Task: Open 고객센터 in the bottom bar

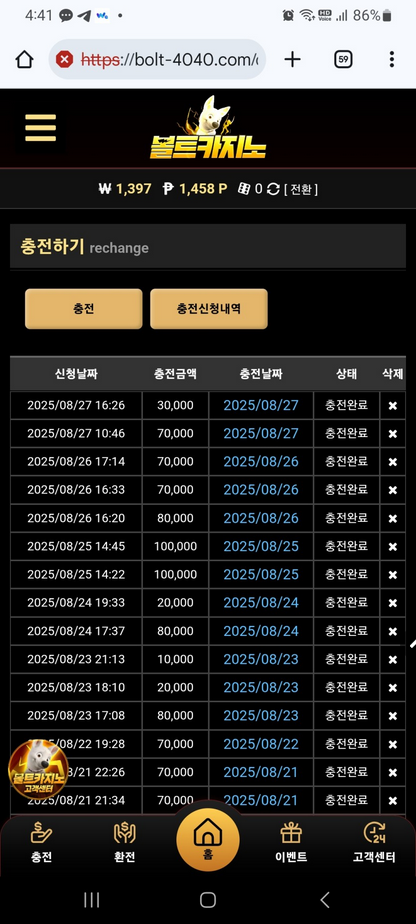Action: click(374, 843)
